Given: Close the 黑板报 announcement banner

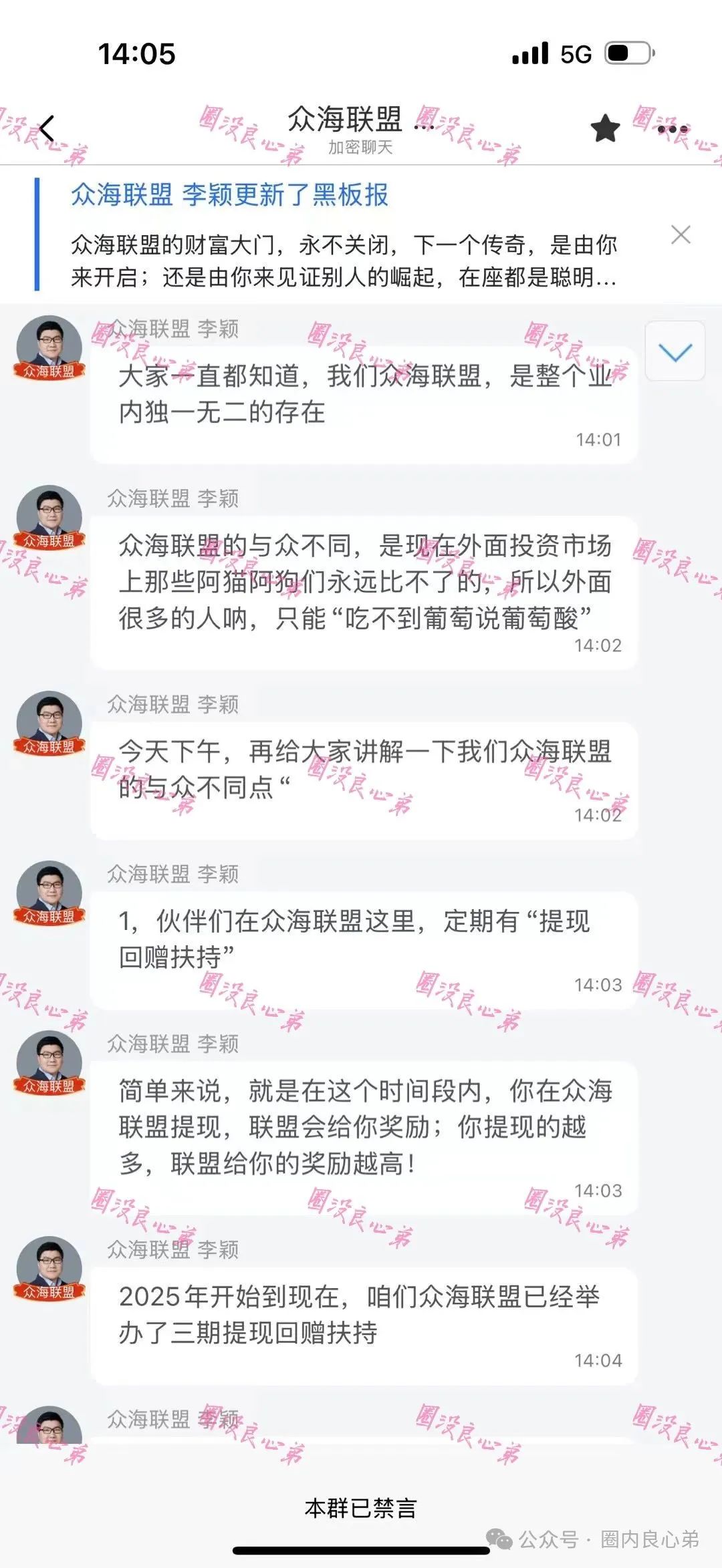Looking at the screenshot, I should [x=681, y=234].
